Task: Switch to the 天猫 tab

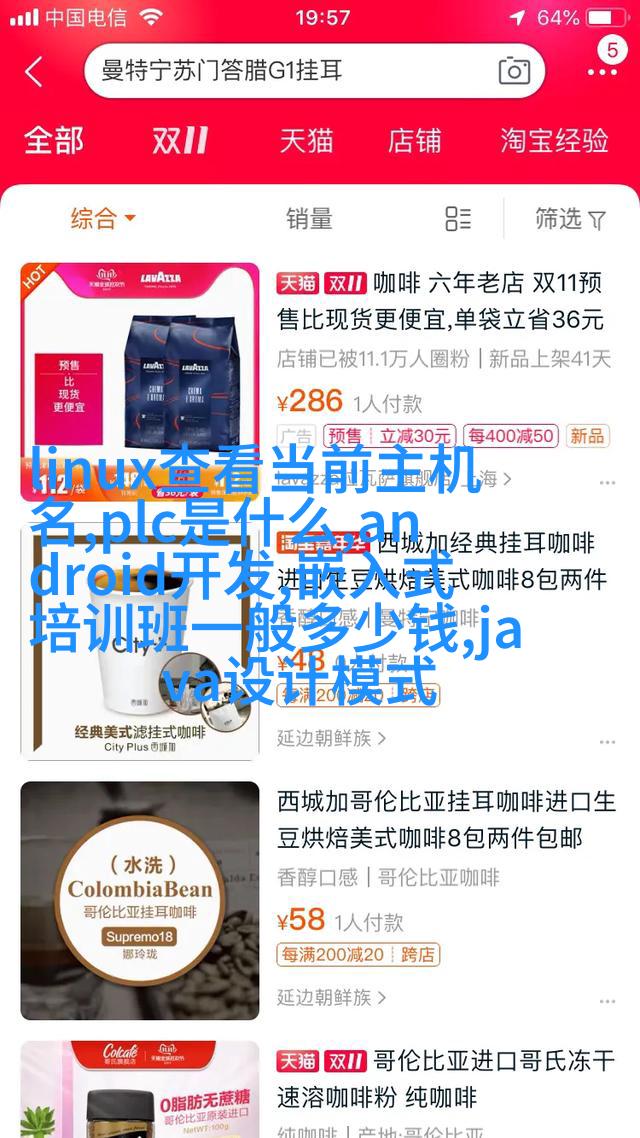Action: tap(306, 140)
